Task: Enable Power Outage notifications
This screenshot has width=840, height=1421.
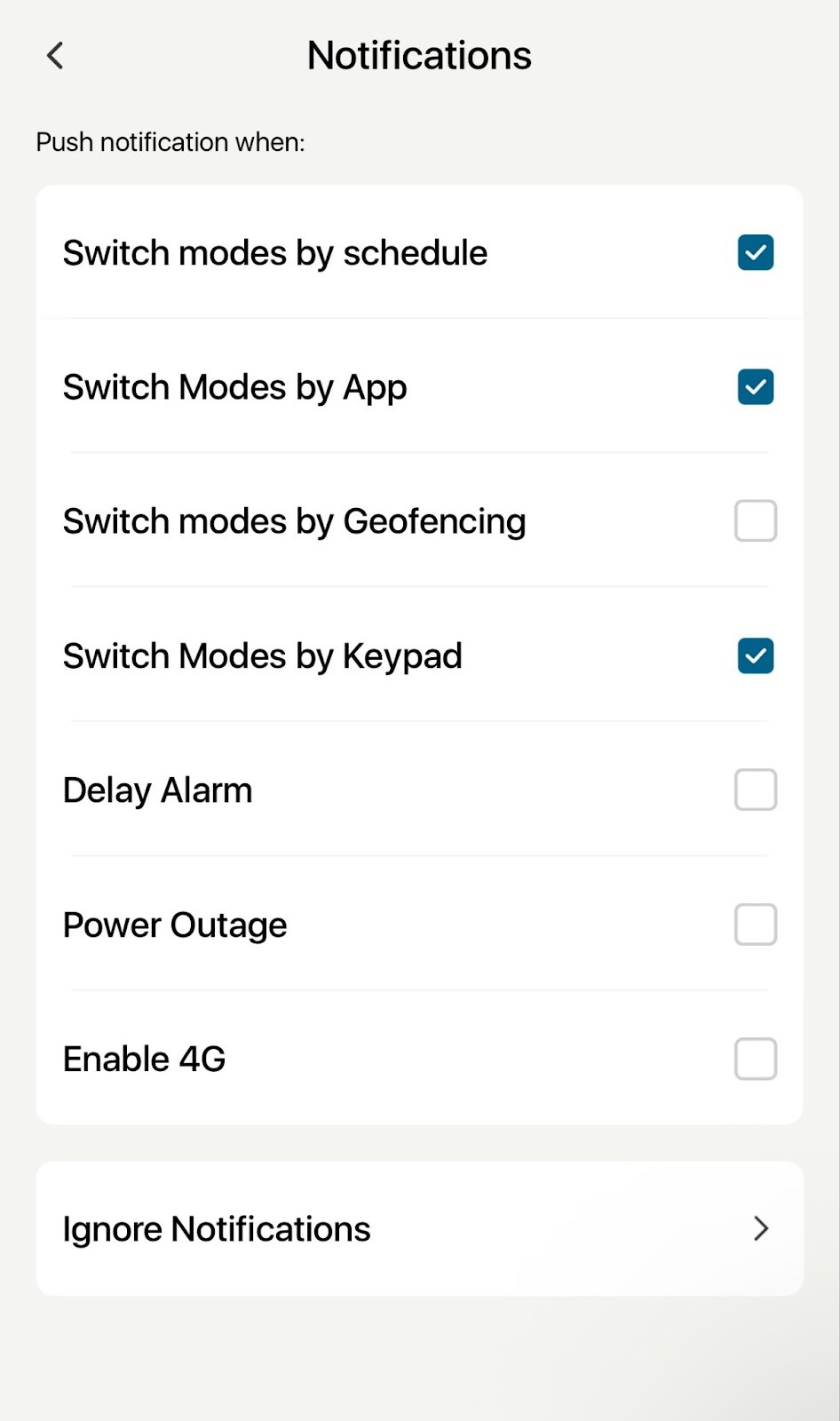Action: pos(755,925)
